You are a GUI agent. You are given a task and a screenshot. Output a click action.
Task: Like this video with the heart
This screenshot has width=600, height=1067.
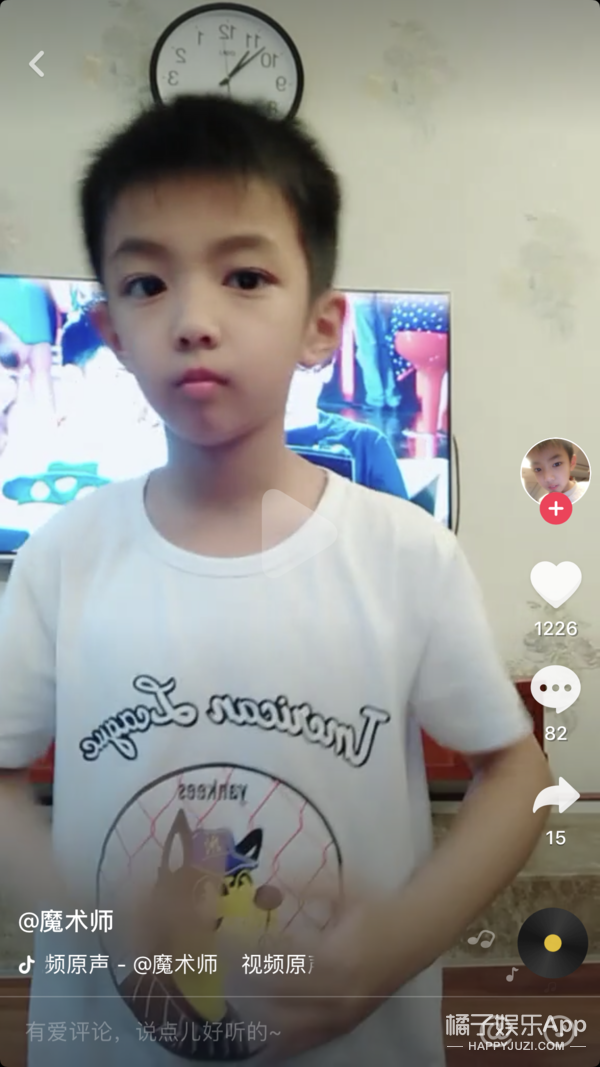point(555,585)
